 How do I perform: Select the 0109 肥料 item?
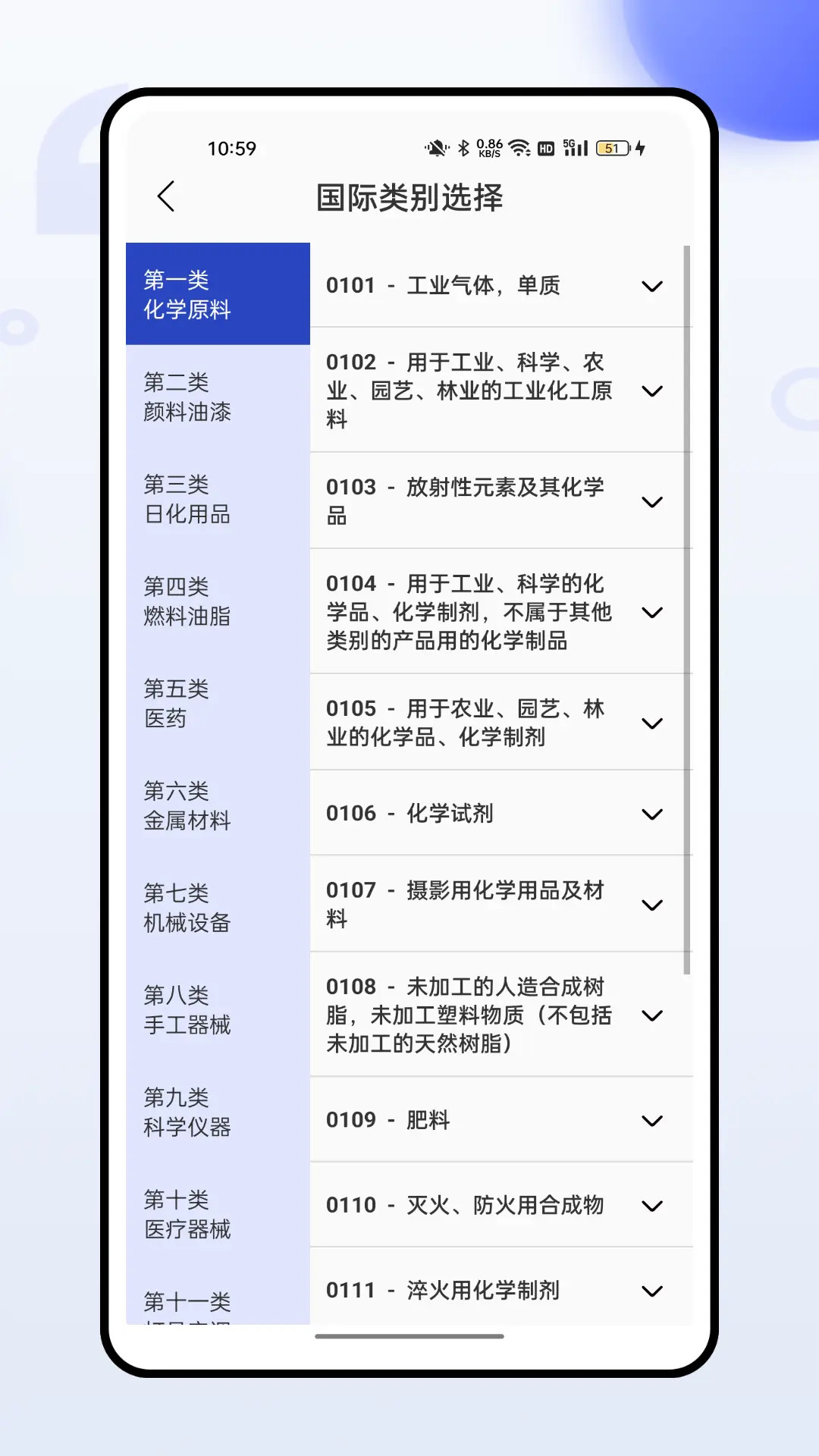pyautogui.click(x=500, y=1120)
